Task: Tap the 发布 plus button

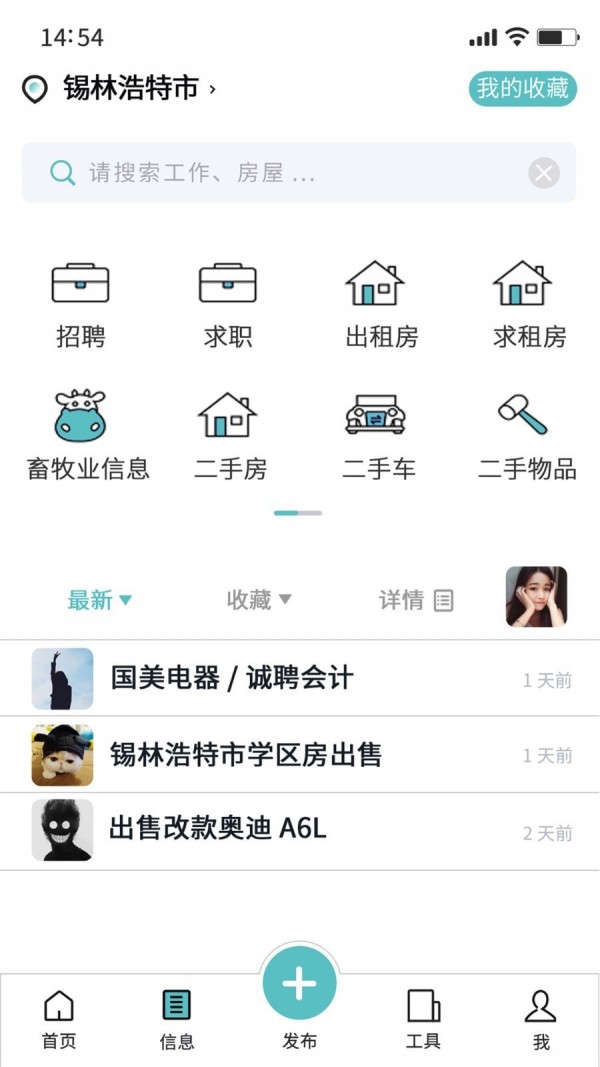Action: 299,985
